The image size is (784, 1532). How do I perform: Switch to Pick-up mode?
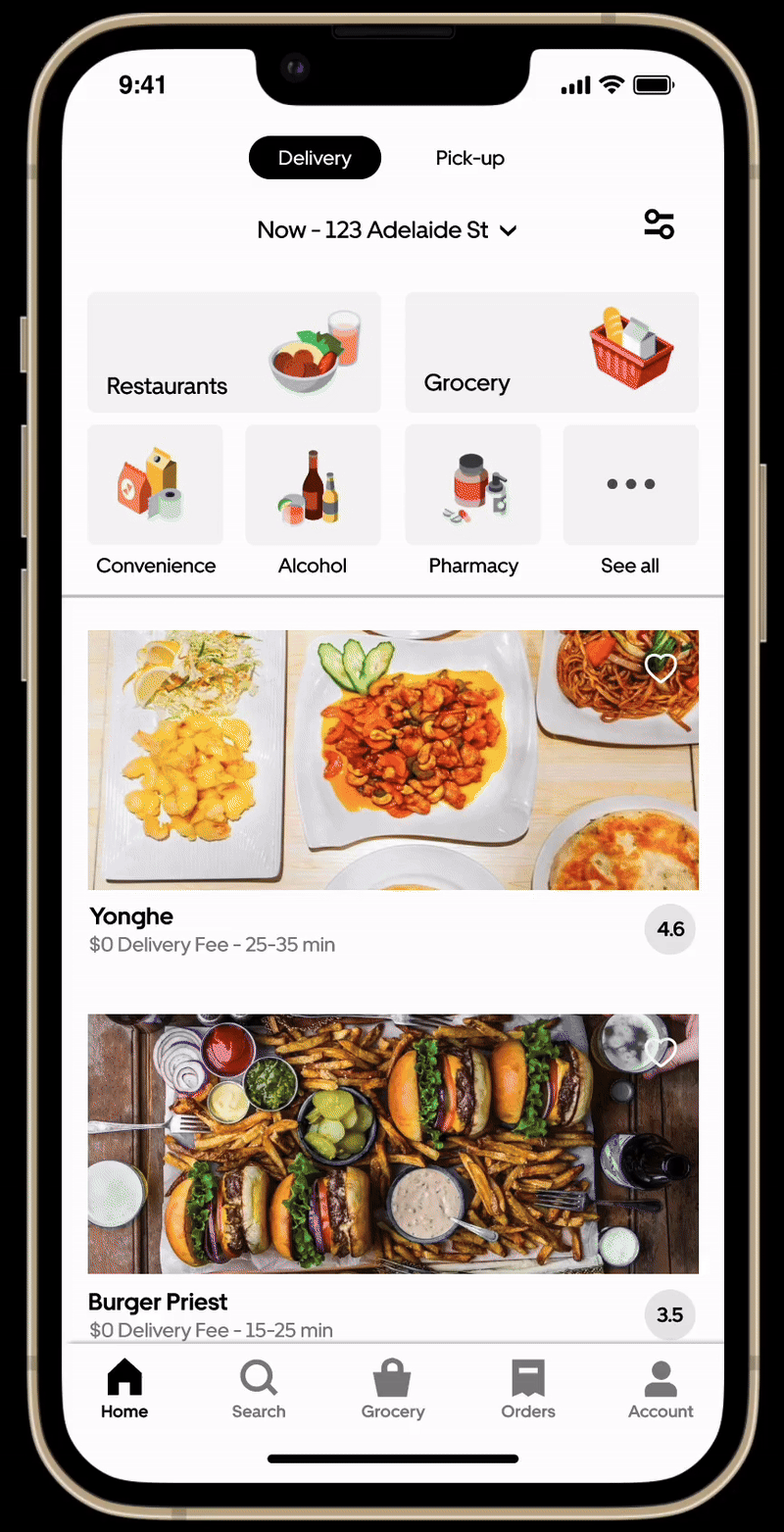pyautogui.click(x=469, y=158)
